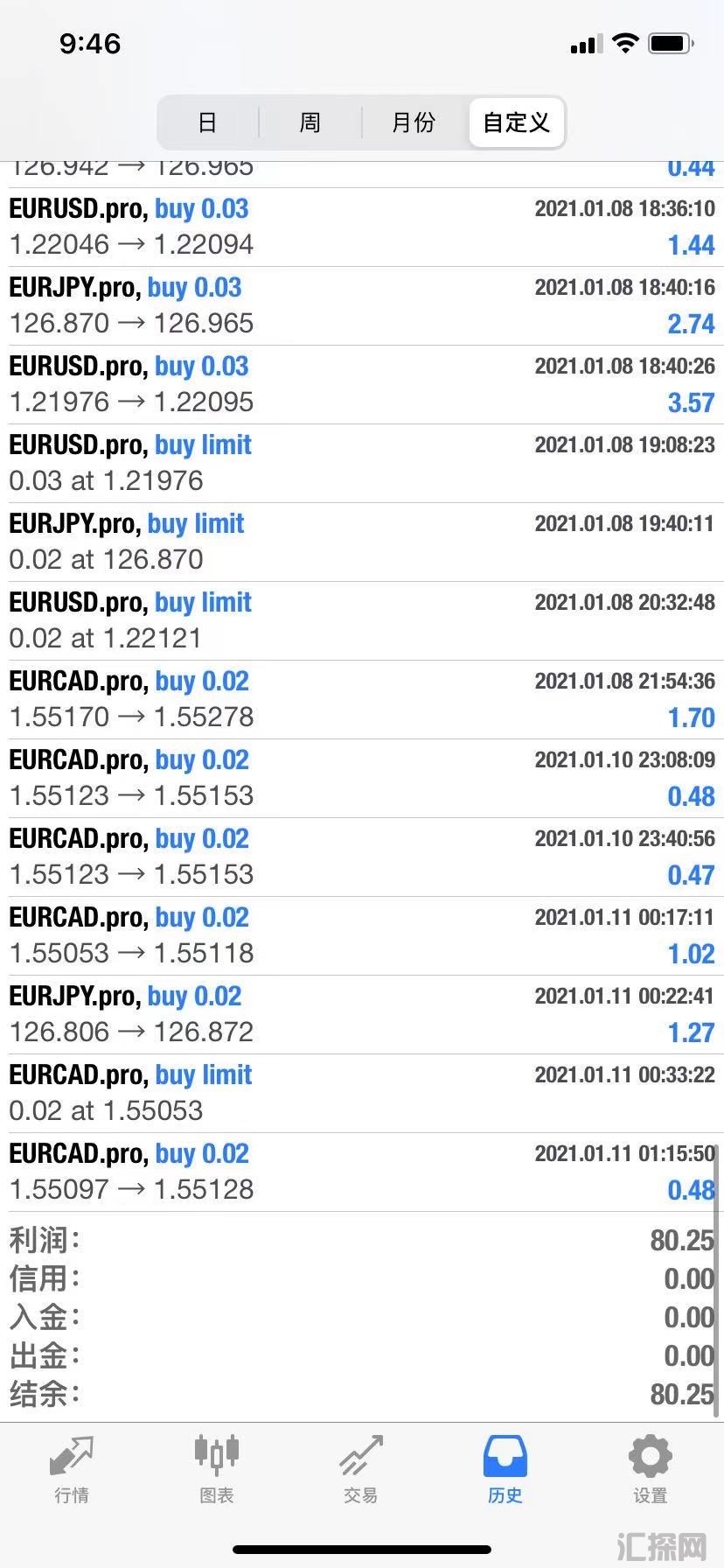
Task: Select the 周 period filter
Action: tap(310, 122)
